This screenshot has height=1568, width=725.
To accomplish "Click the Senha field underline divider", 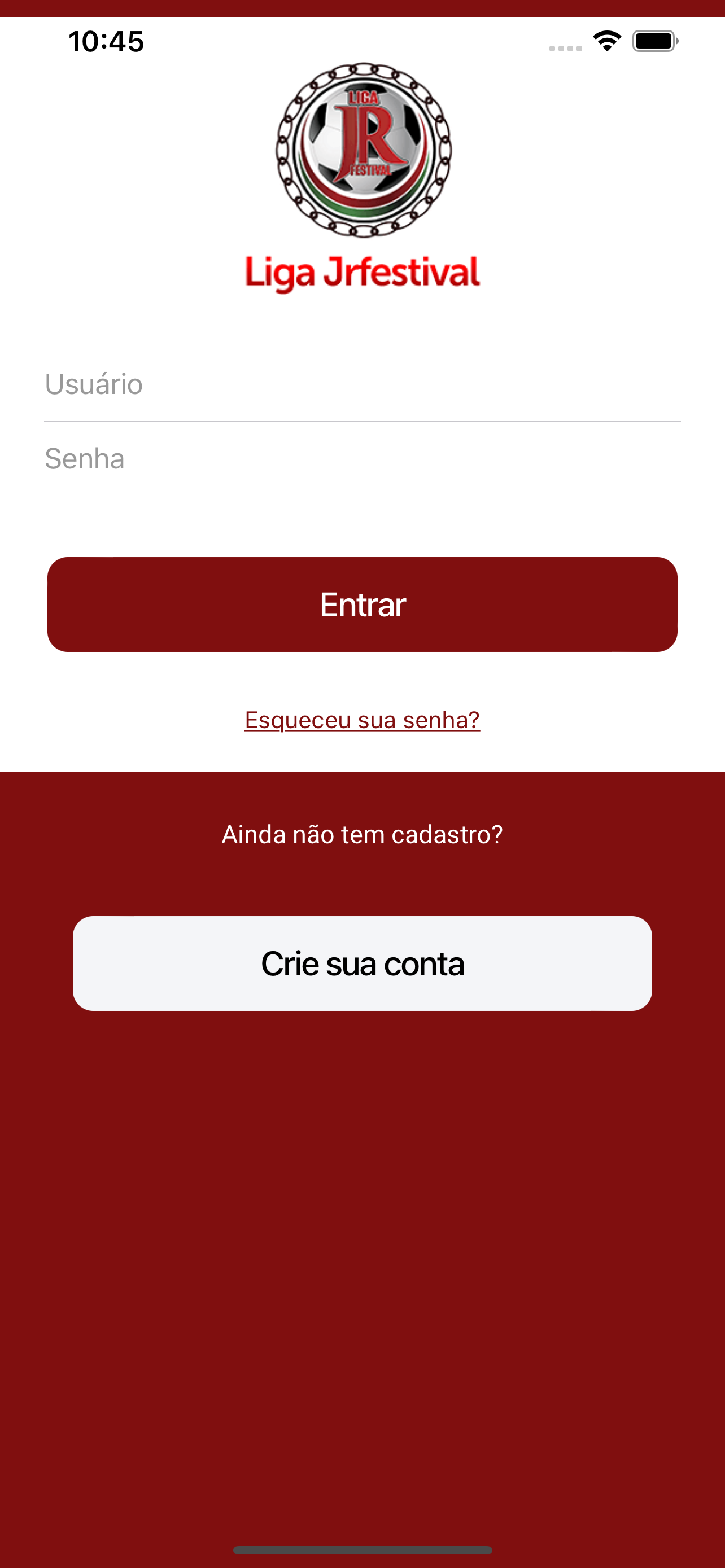I will click(362, 496).
